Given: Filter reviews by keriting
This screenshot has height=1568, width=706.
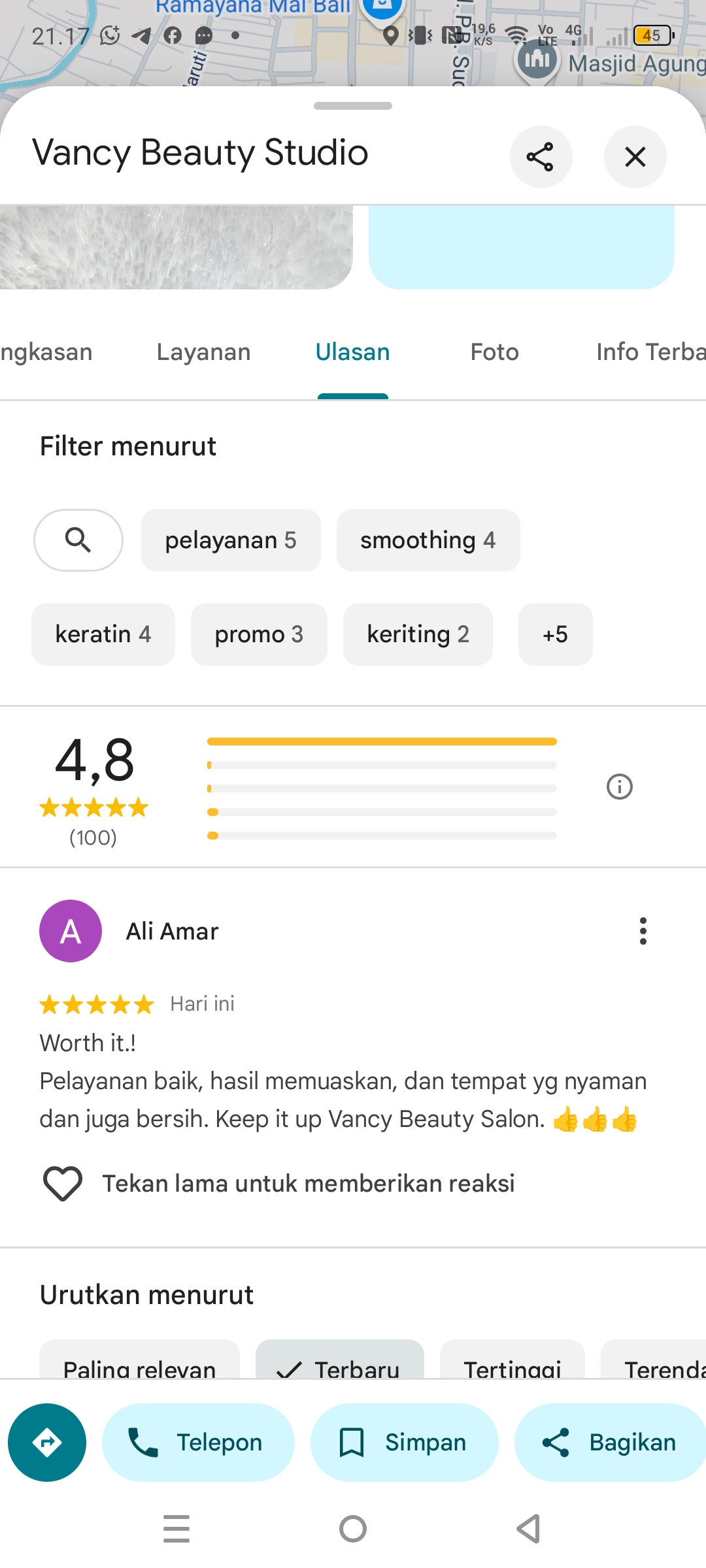Looking at the screenshot, I should 418,634.
